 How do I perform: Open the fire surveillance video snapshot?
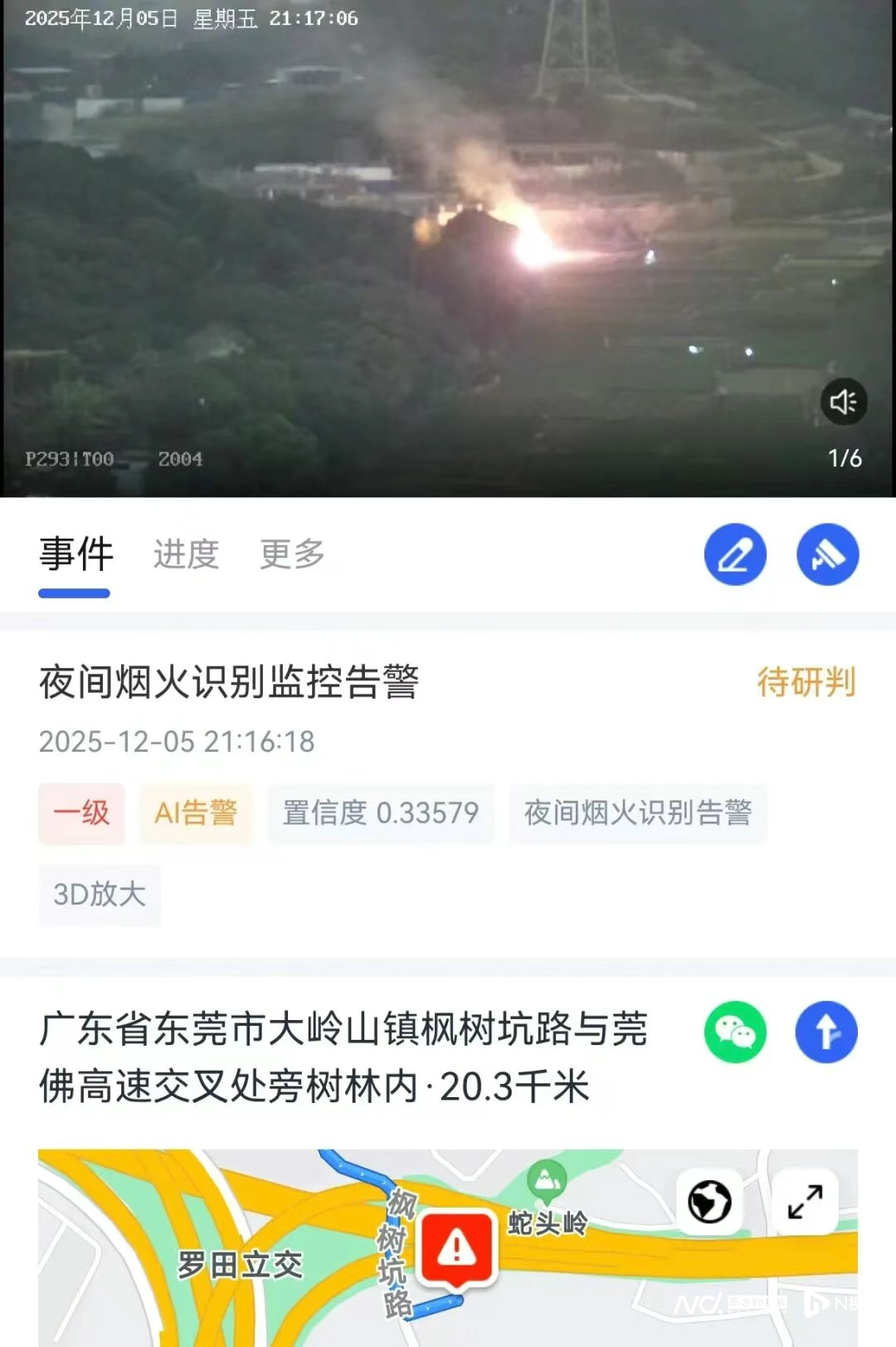coord(448,249)
